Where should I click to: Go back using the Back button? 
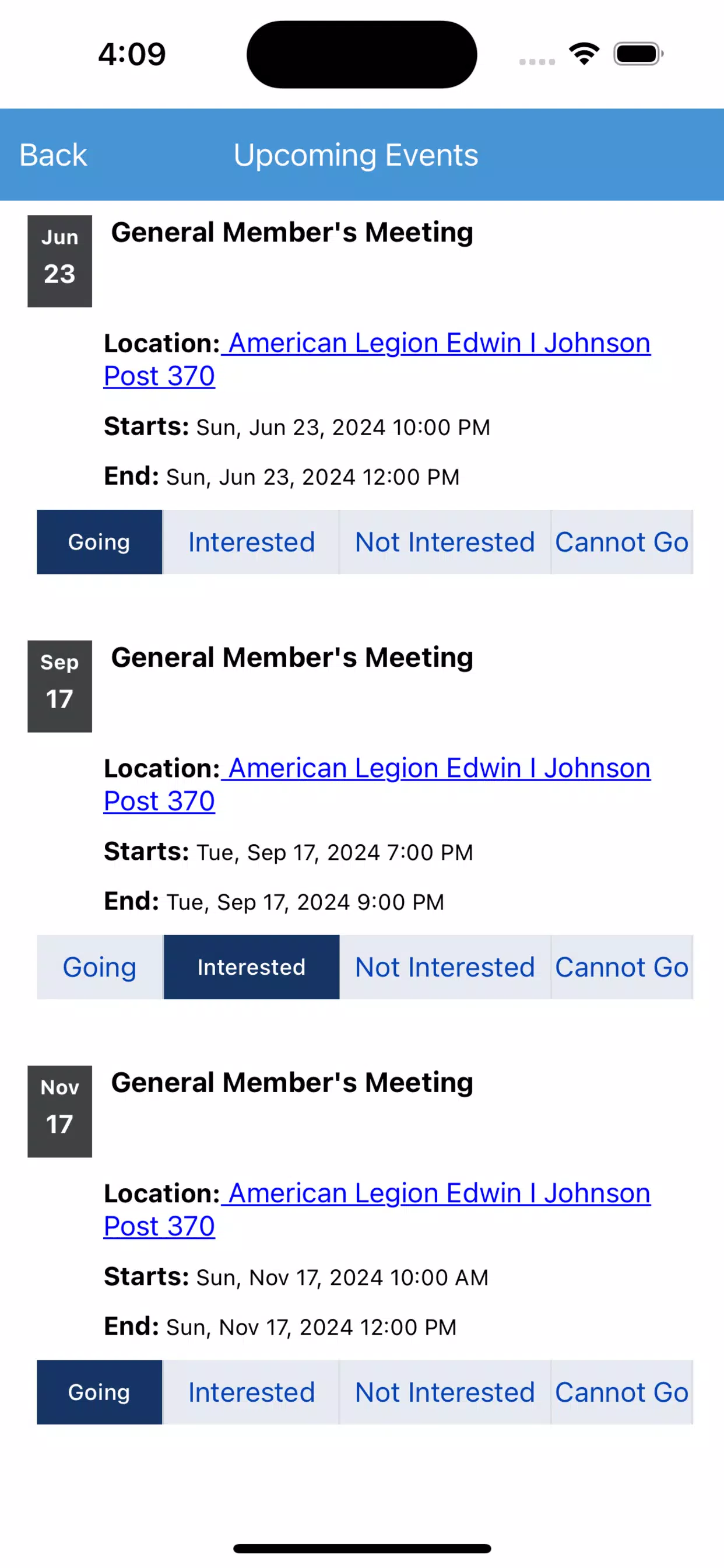pos(53,155)
